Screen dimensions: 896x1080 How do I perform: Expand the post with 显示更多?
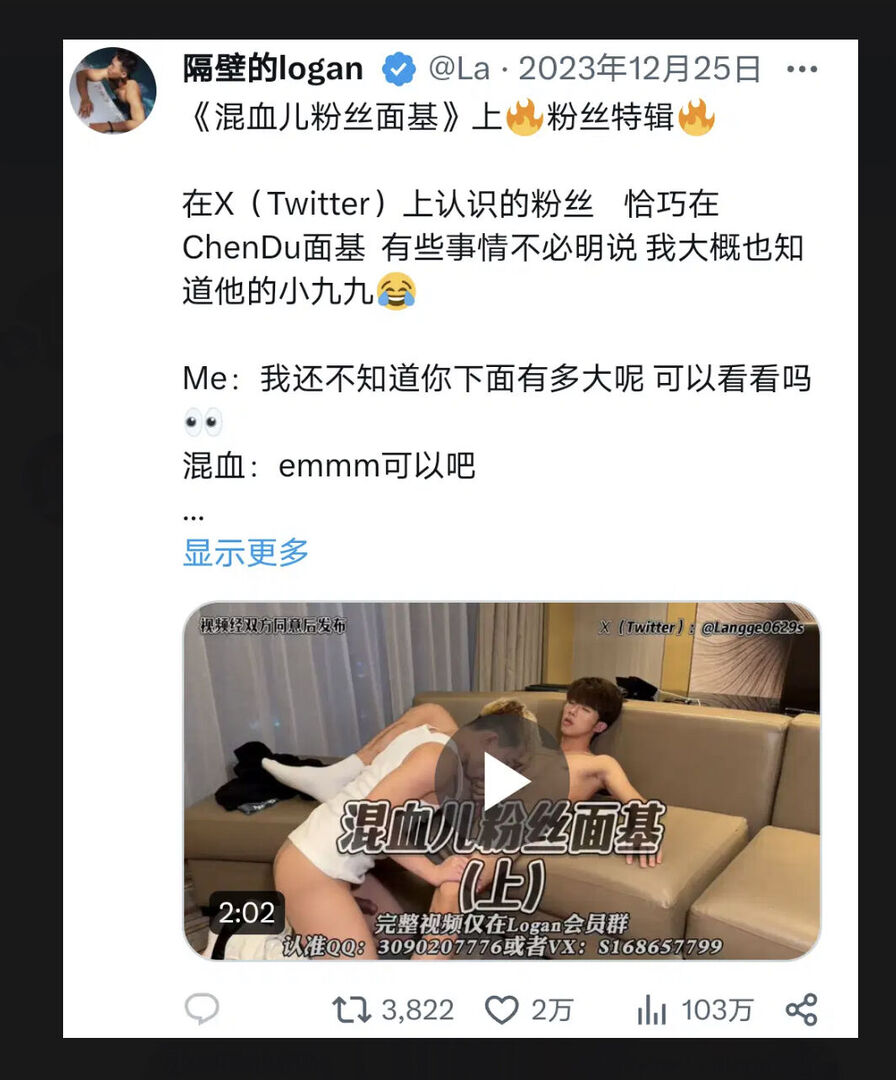click(246, 552)
